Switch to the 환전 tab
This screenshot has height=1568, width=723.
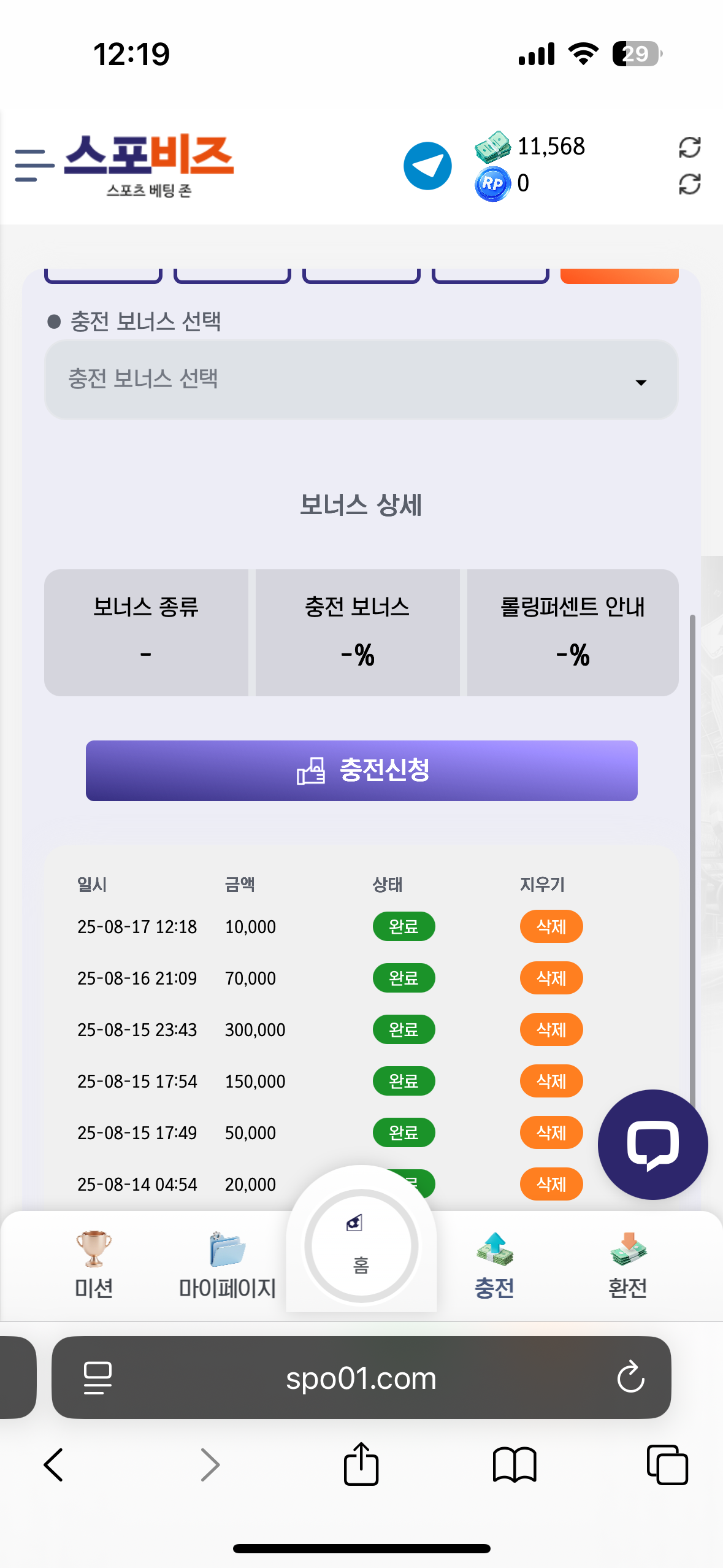tap(628, 1265)
